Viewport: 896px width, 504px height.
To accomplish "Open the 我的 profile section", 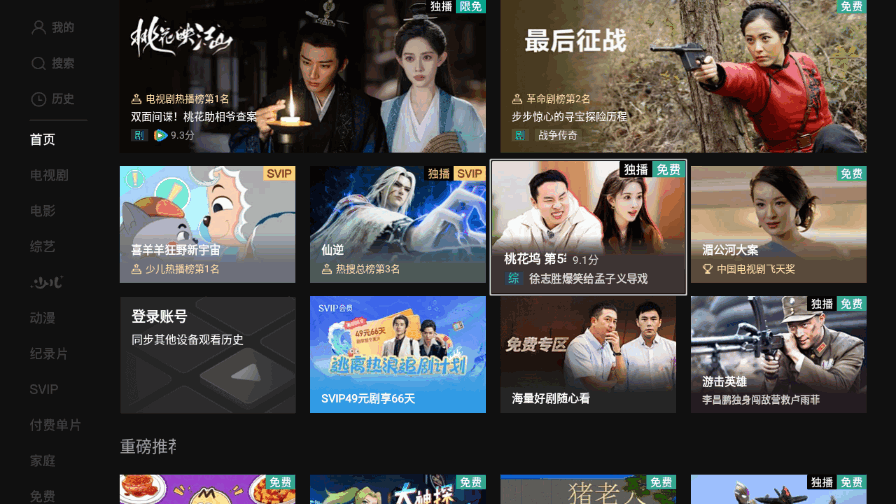I will pos(52,28).
